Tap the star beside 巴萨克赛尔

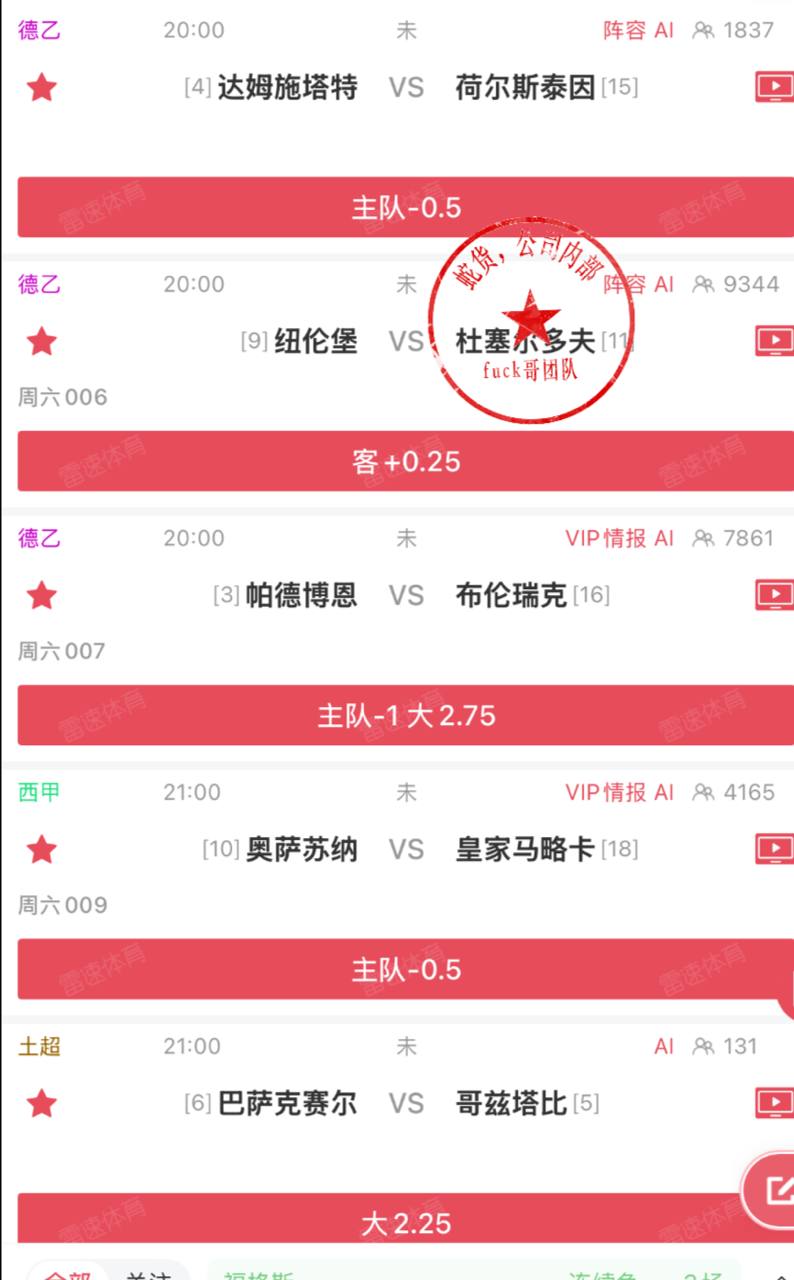[x=41, y=1104]
